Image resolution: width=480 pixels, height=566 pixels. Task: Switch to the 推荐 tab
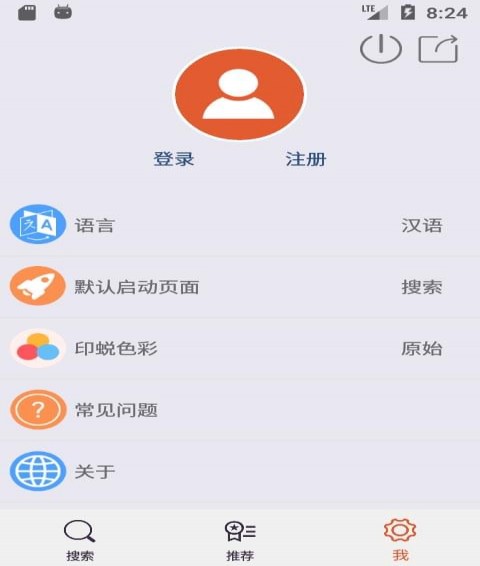(240, 540)
